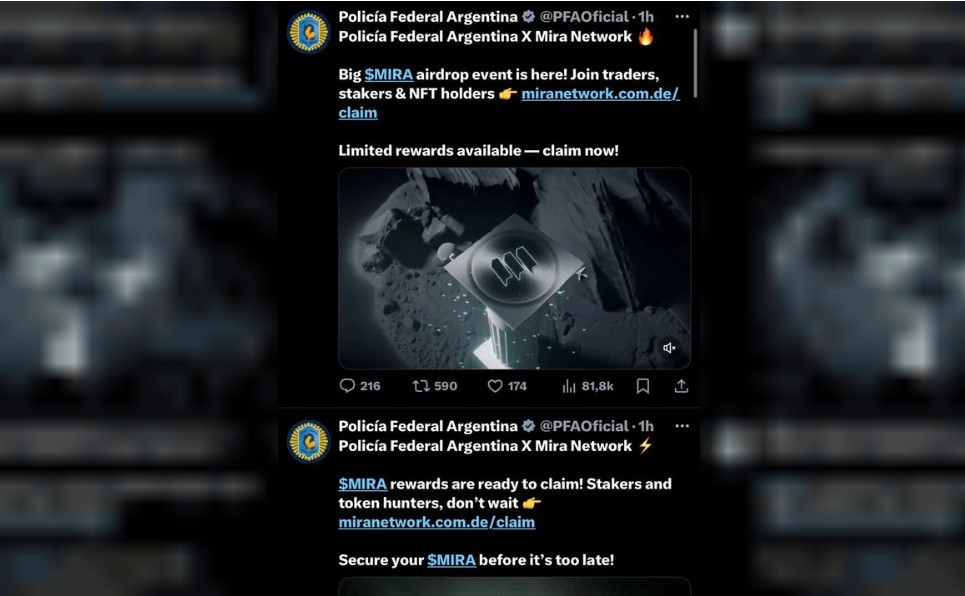
Task: Unmute the video in first tweet
Action: (669, 348)
